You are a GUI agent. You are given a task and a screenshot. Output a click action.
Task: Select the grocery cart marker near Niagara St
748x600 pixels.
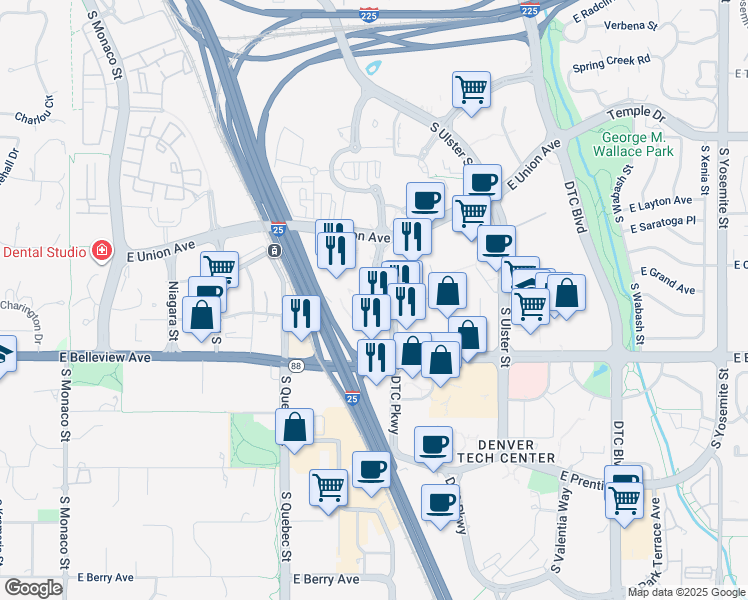(219, 268)
